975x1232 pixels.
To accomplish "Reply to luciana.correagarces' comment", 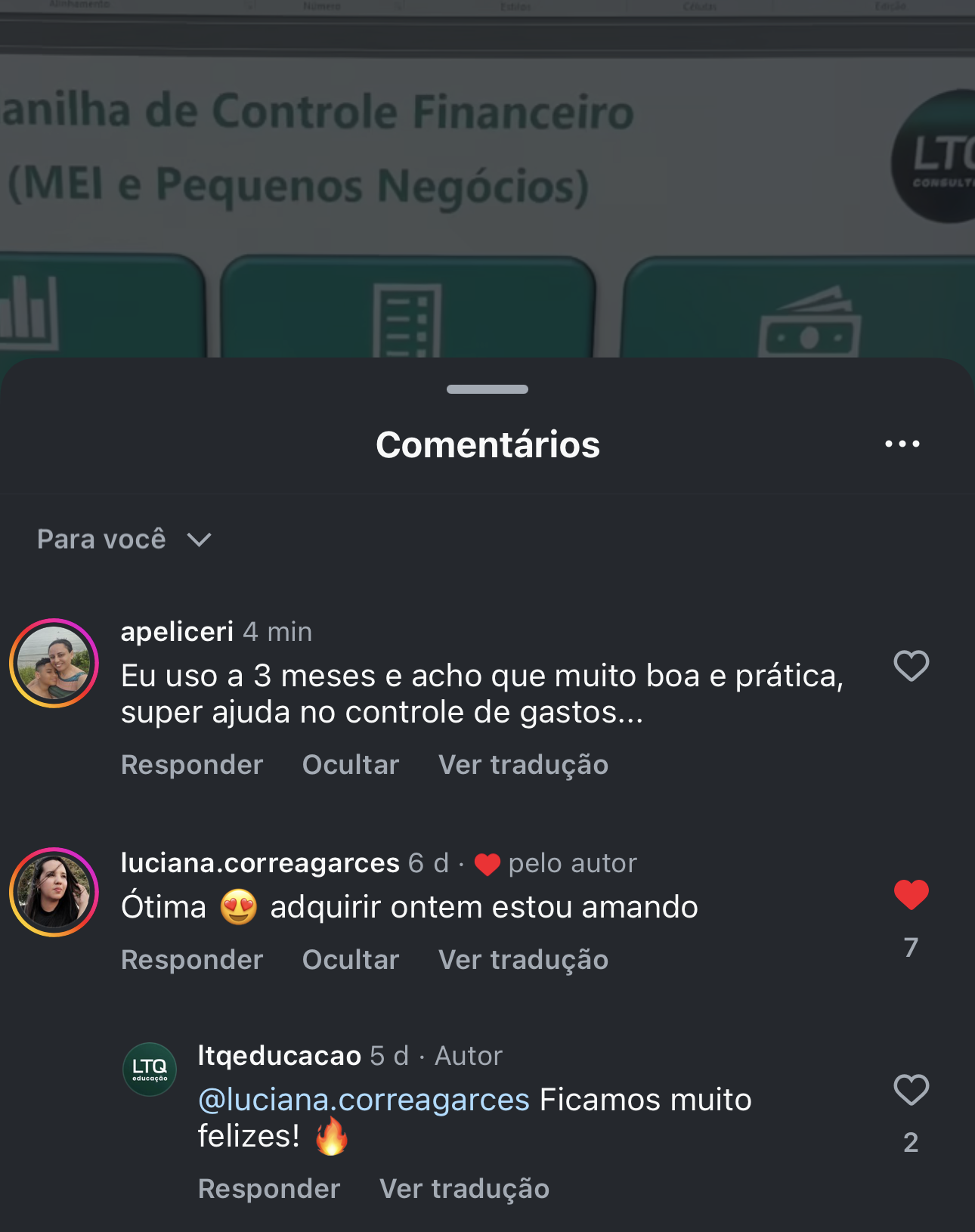I will [x=192, y=960].
